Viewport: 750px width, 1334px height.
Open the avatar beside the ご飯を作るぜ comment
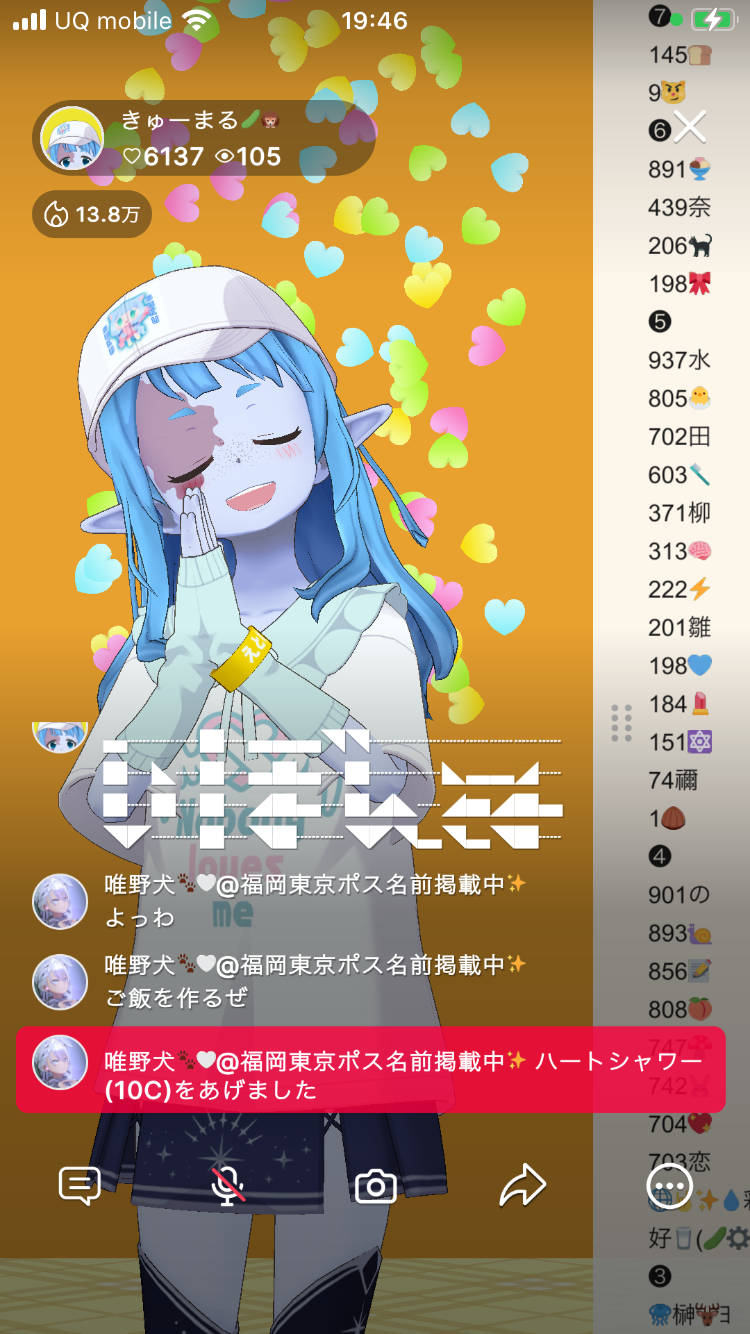tap(61, 981)
